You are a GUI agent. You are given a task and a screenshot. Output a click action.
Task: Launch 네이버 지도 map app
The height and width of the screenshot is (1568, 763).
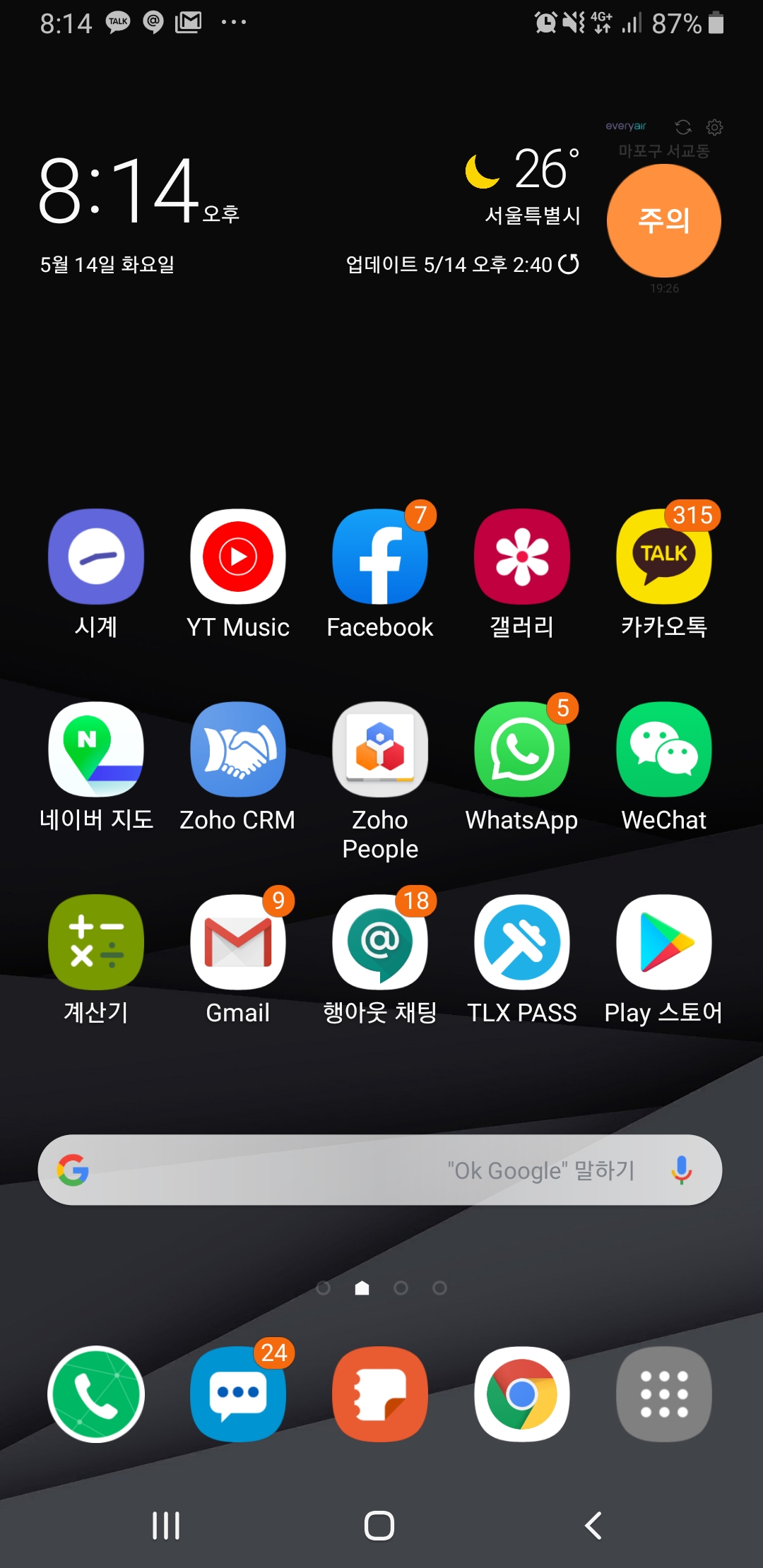(96, 749)
